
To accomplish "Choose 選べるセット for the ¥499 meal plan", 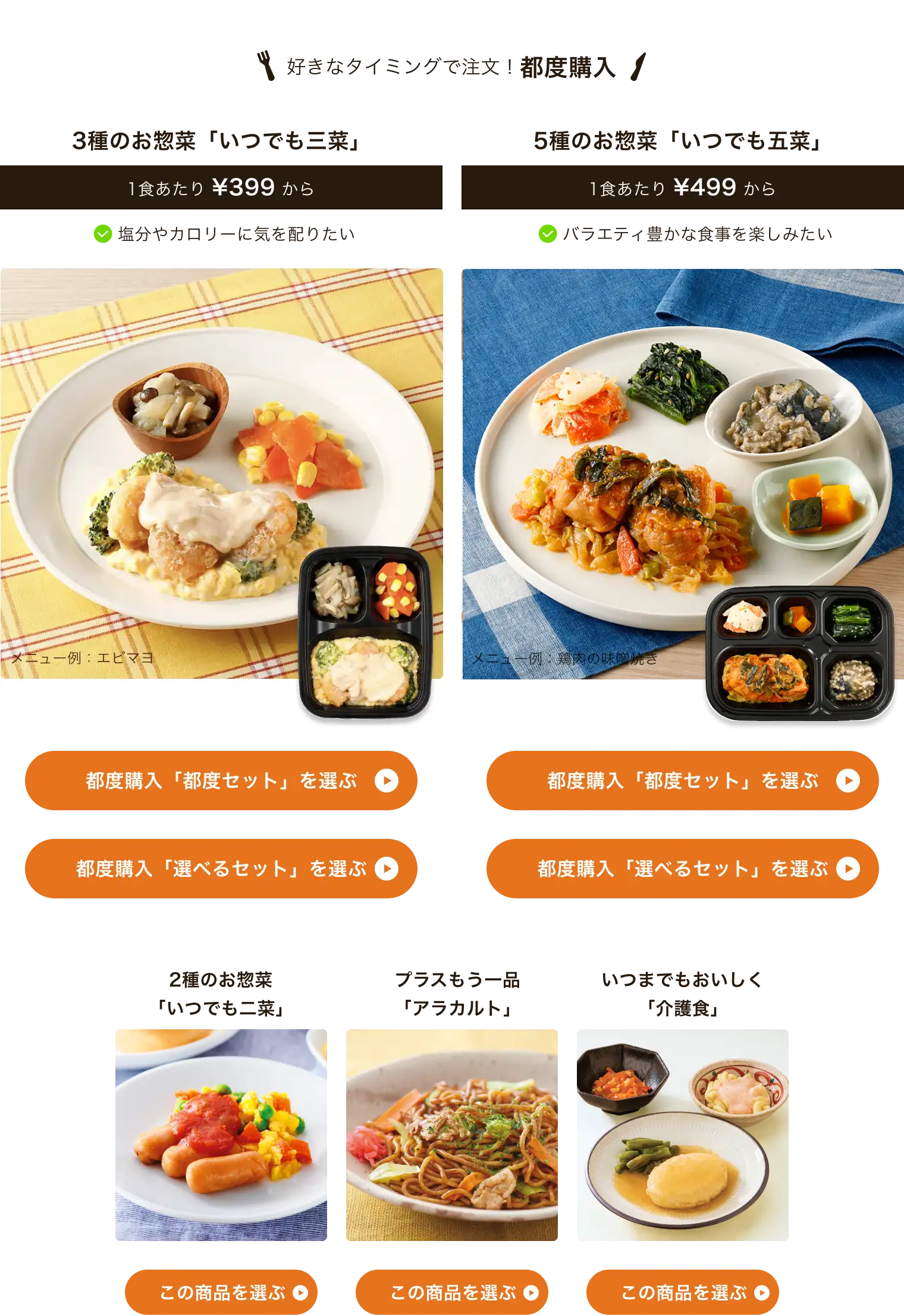I will tap(682, 869).
